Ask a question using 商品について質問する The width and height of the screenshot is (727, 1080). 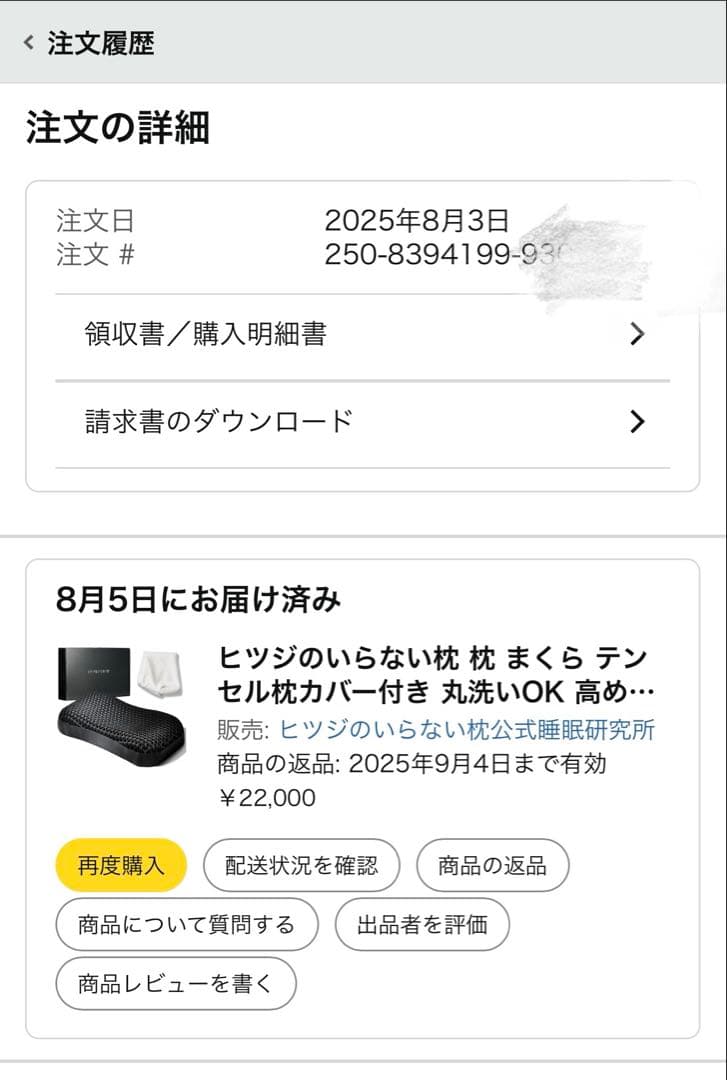186,924
